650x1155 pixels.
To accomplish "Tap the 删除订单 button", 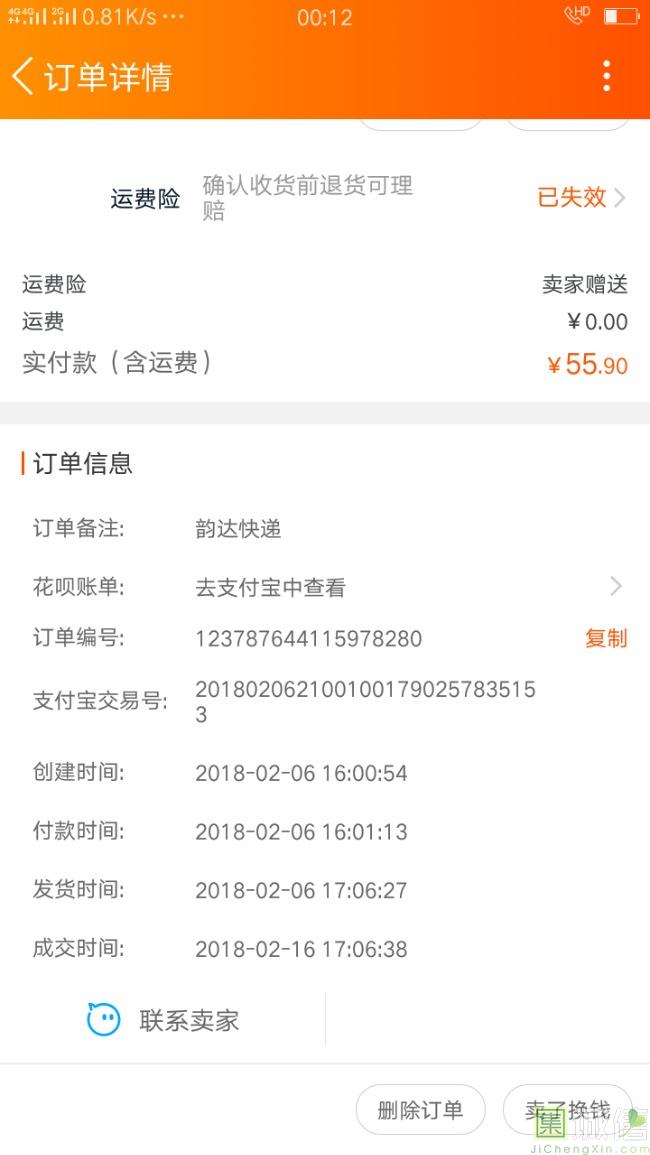I will [420, 1110].
